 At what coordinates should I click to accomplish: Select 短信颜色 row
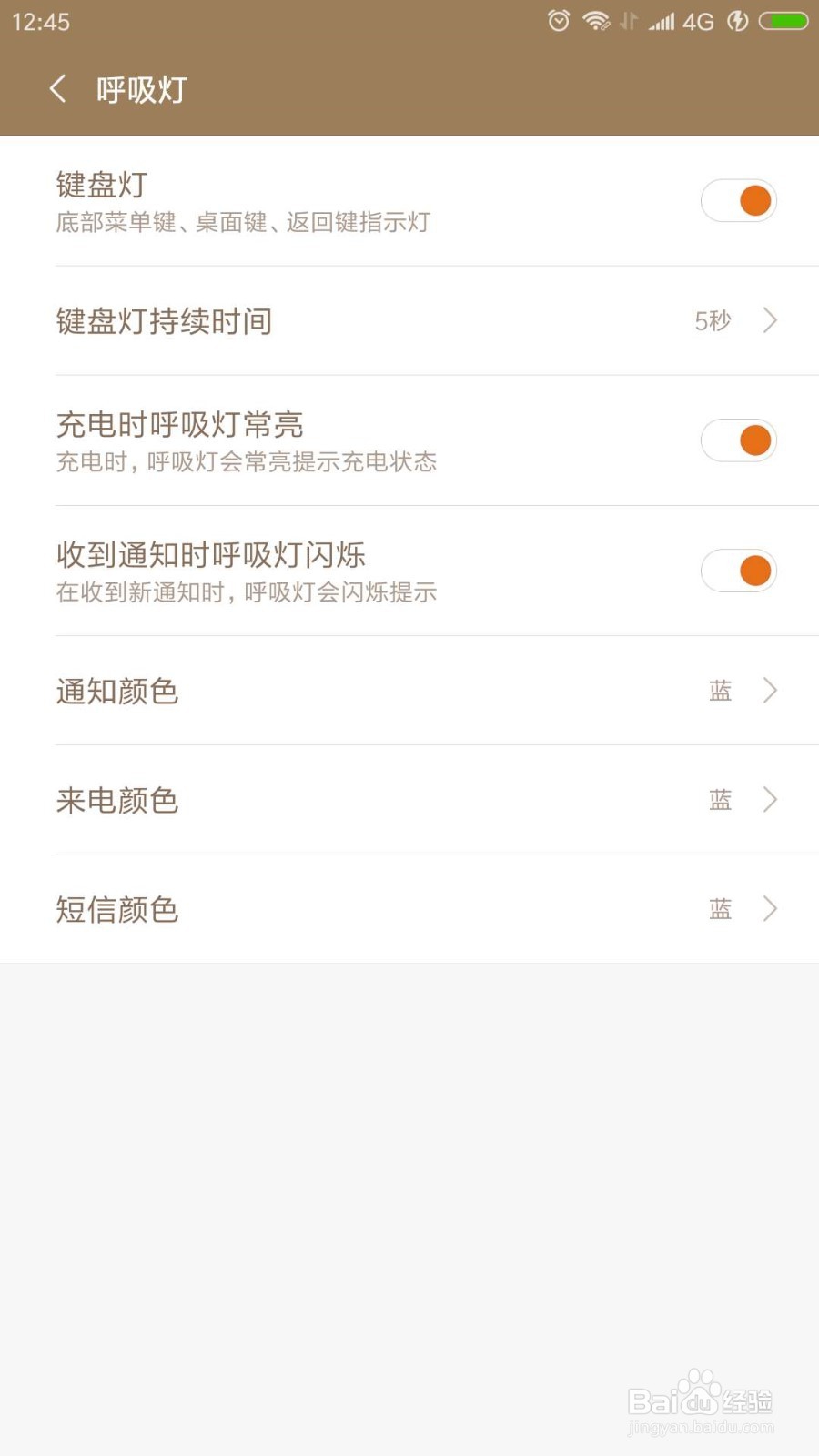[409, 909]
